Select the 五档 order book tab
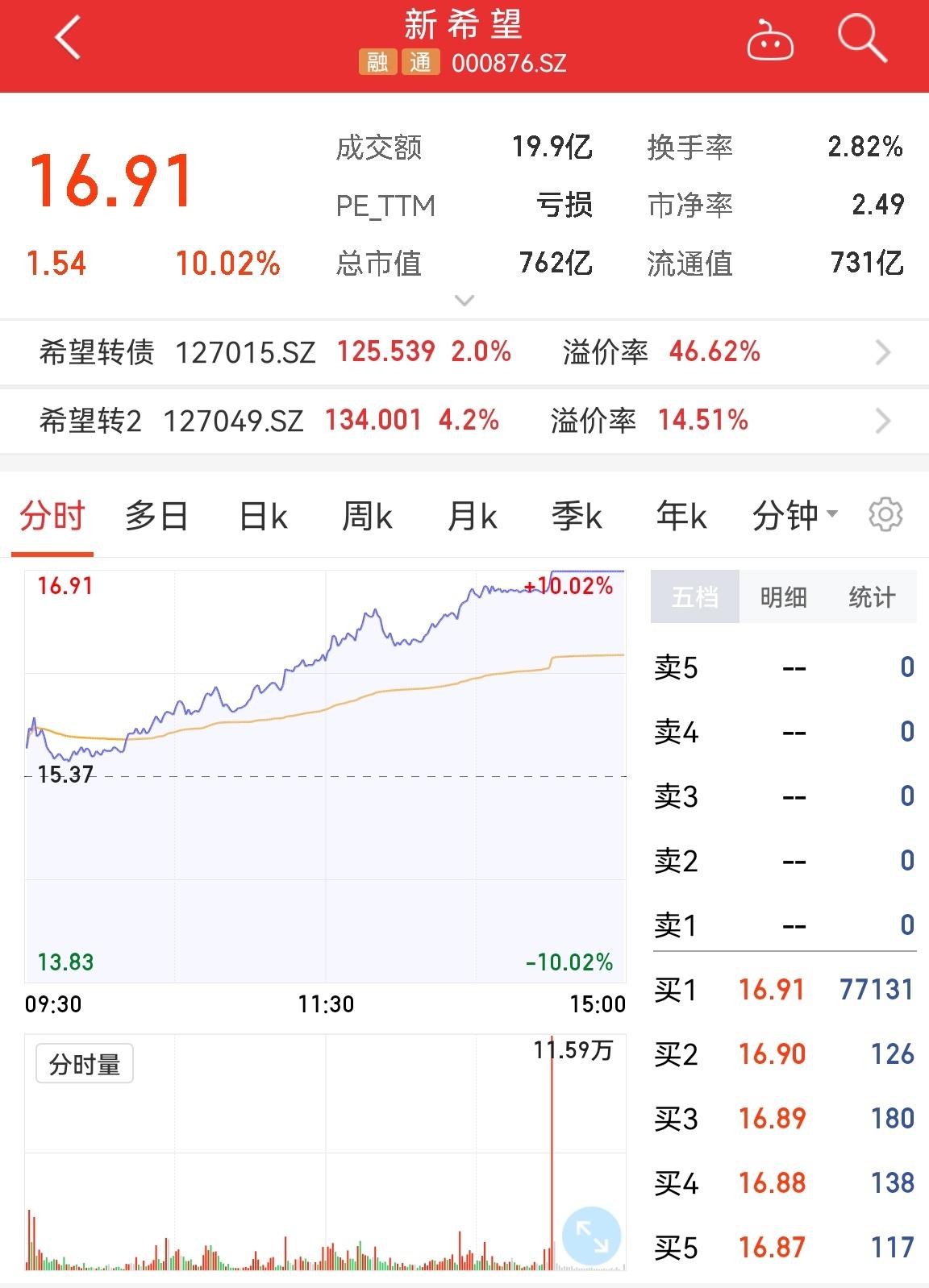929x1288 pixels. coord(694,597)
